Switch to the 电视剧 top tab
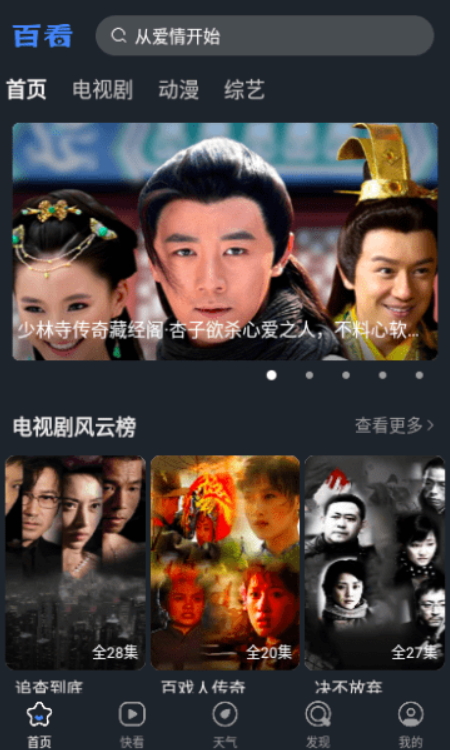 (102, 90)
